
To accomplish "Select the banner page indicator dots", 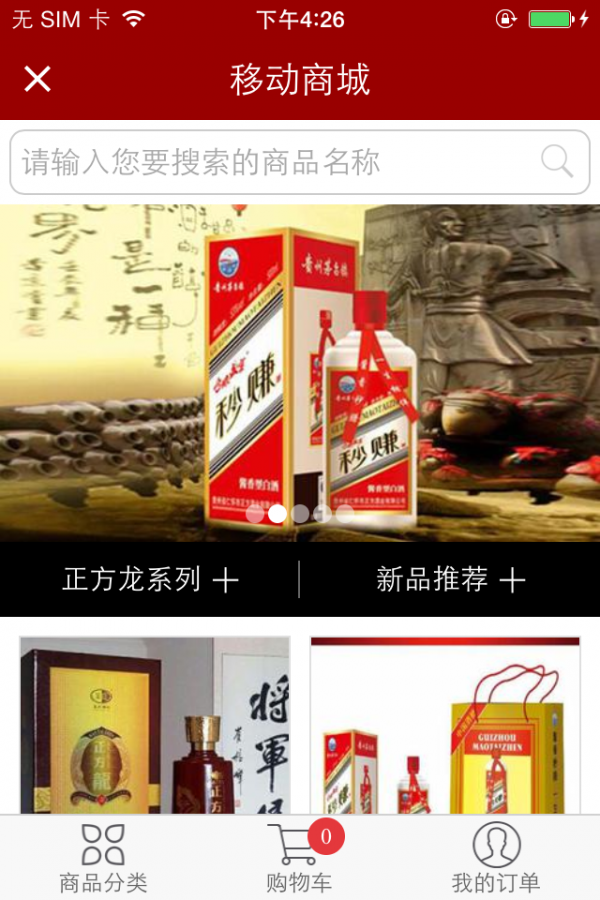I will tap(300, 514).
